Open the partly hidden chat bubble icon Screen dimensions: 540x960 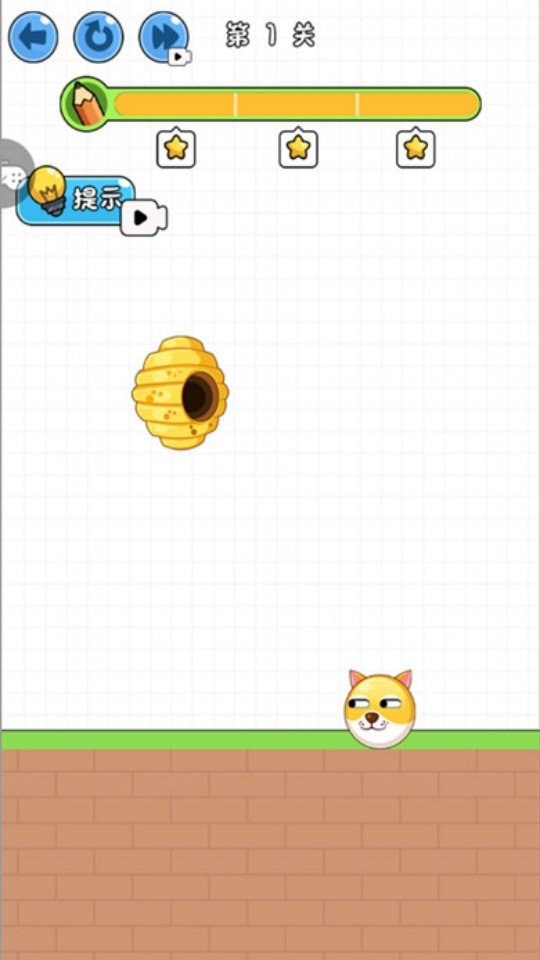point(12,174)
